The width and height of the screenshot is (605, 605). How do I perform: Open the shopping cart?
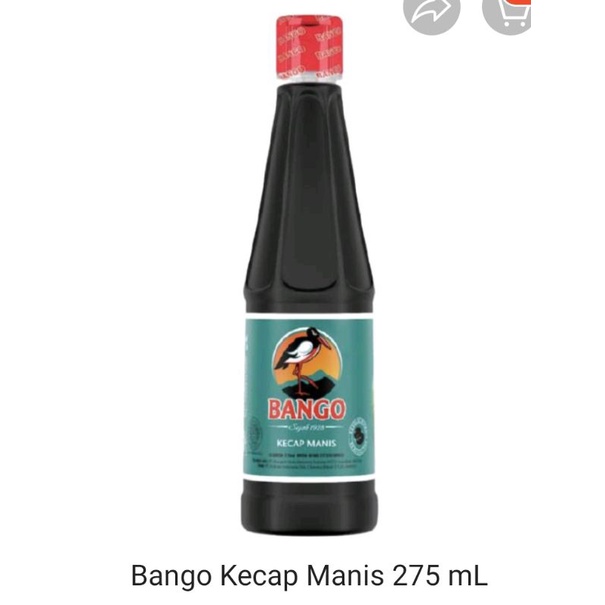(x=507, y=12)
